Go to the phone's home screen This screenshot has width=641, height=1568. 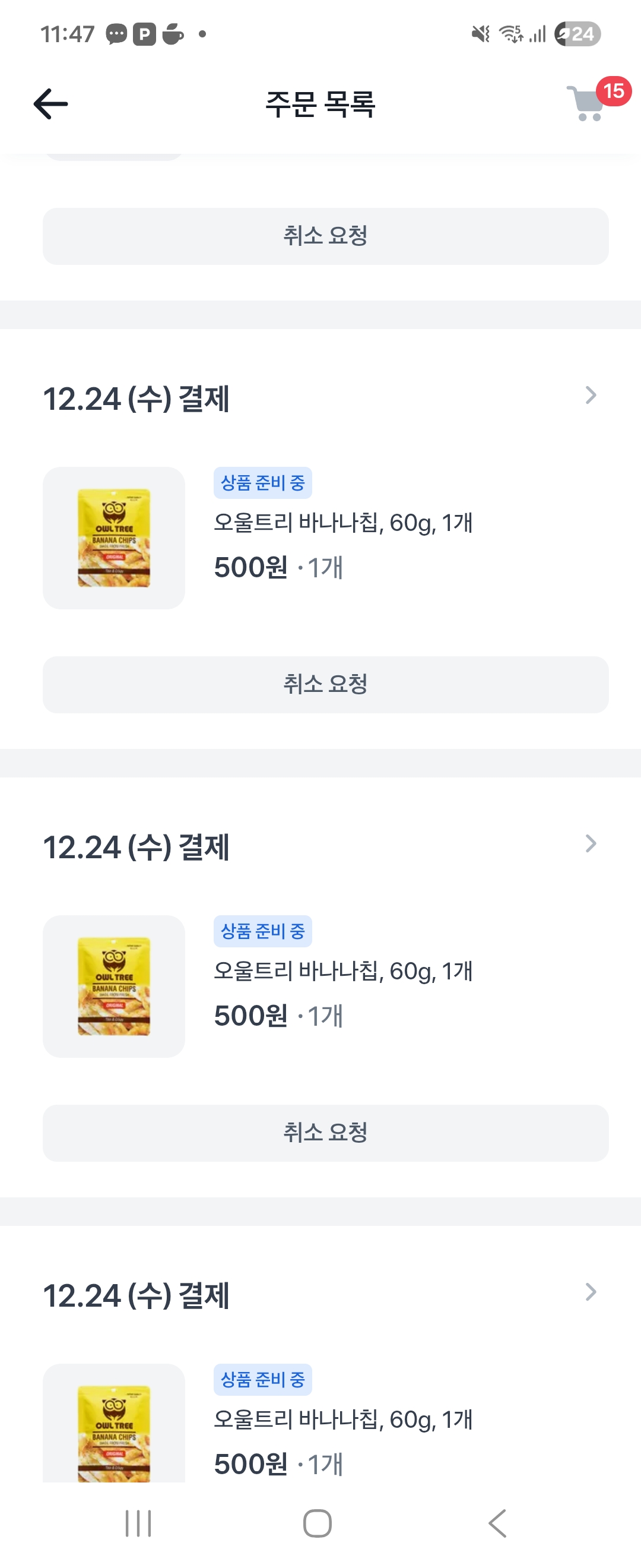pyautogui.click(x=318, y=1523)
